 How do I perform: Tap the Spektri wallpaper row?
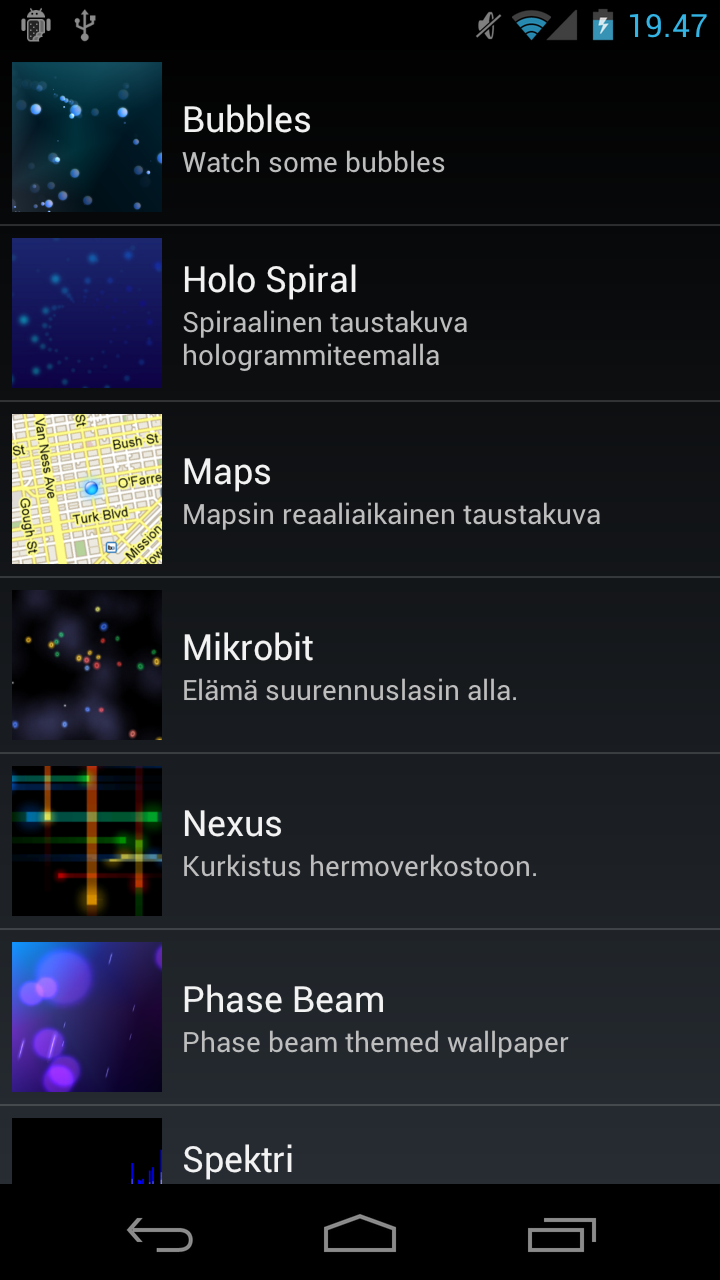click(360, 1145)
